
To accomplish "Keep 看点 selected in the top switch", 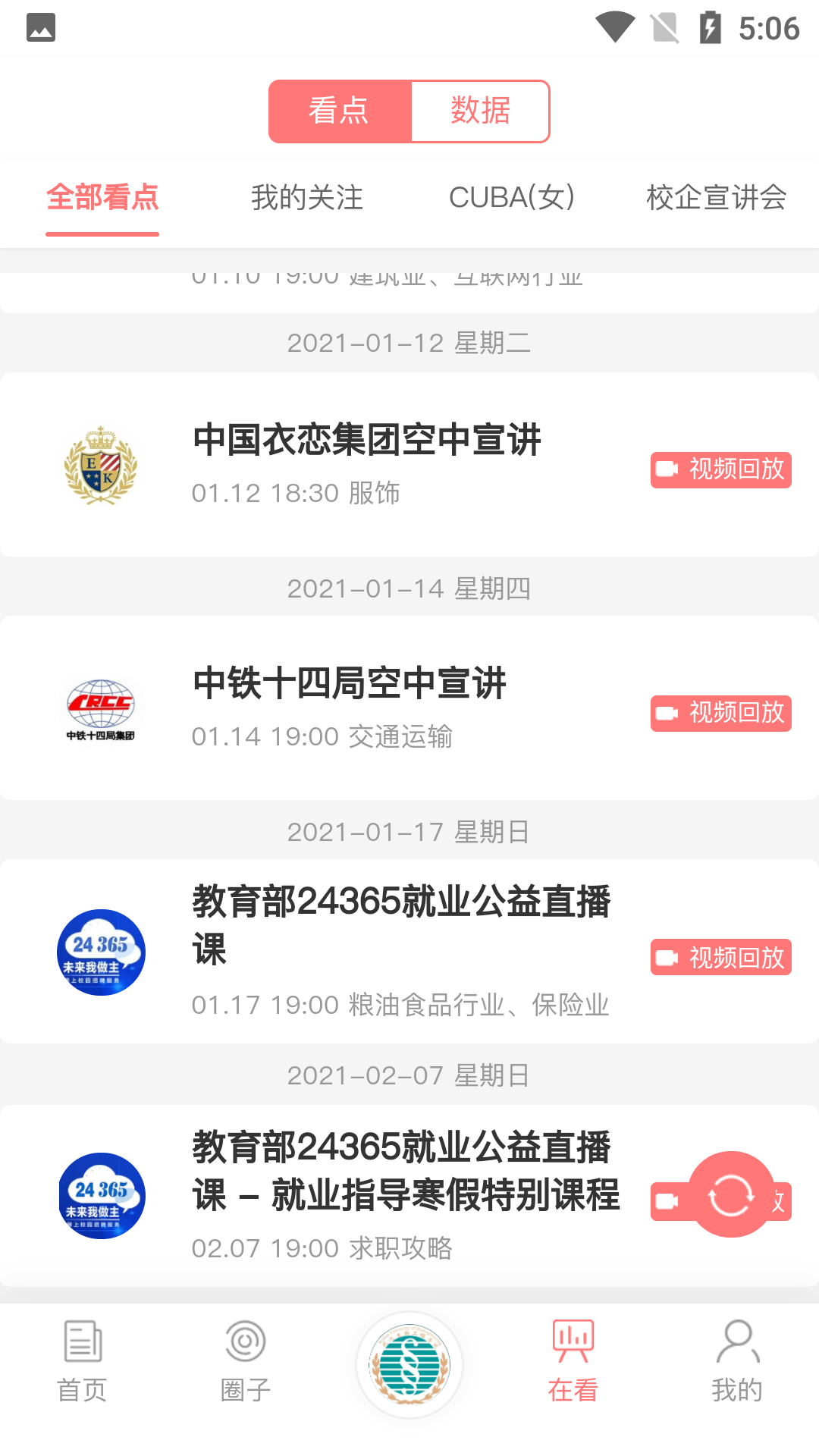I will pyautogui.click(x=338, y=111).
